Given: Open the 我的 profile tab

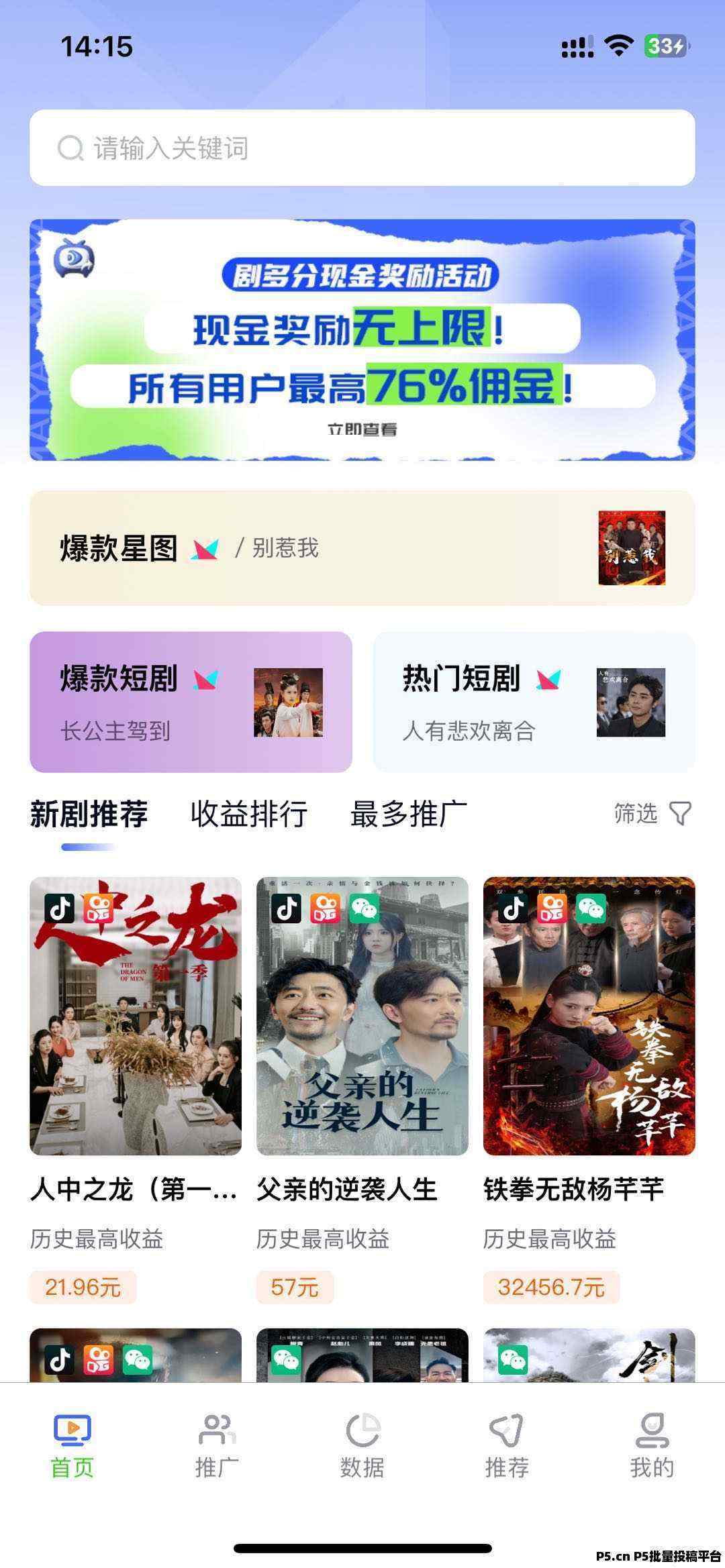Looking at the screenshot, I should [651, 1445].
